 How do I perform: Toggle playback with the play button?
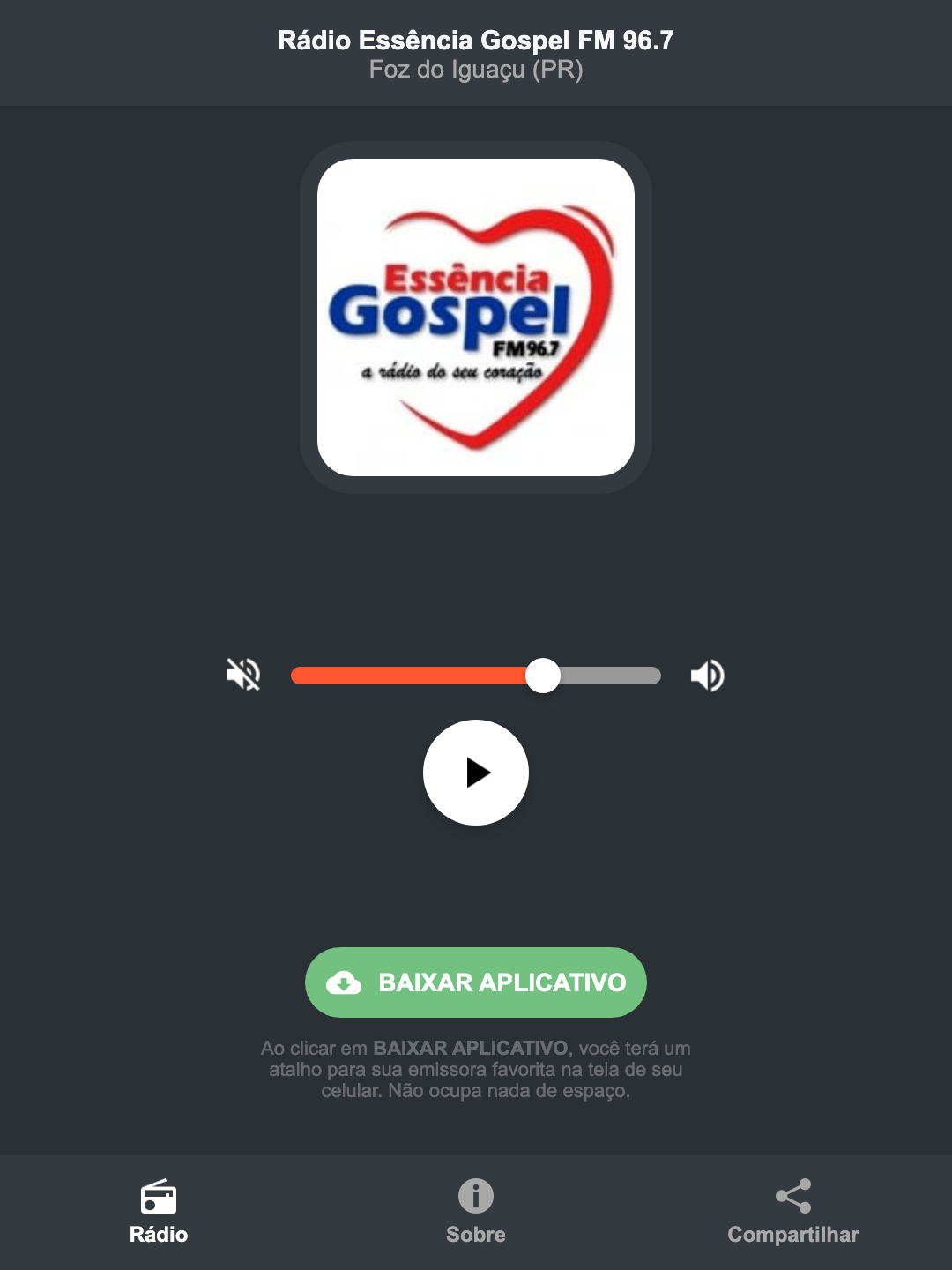[476, 773]
